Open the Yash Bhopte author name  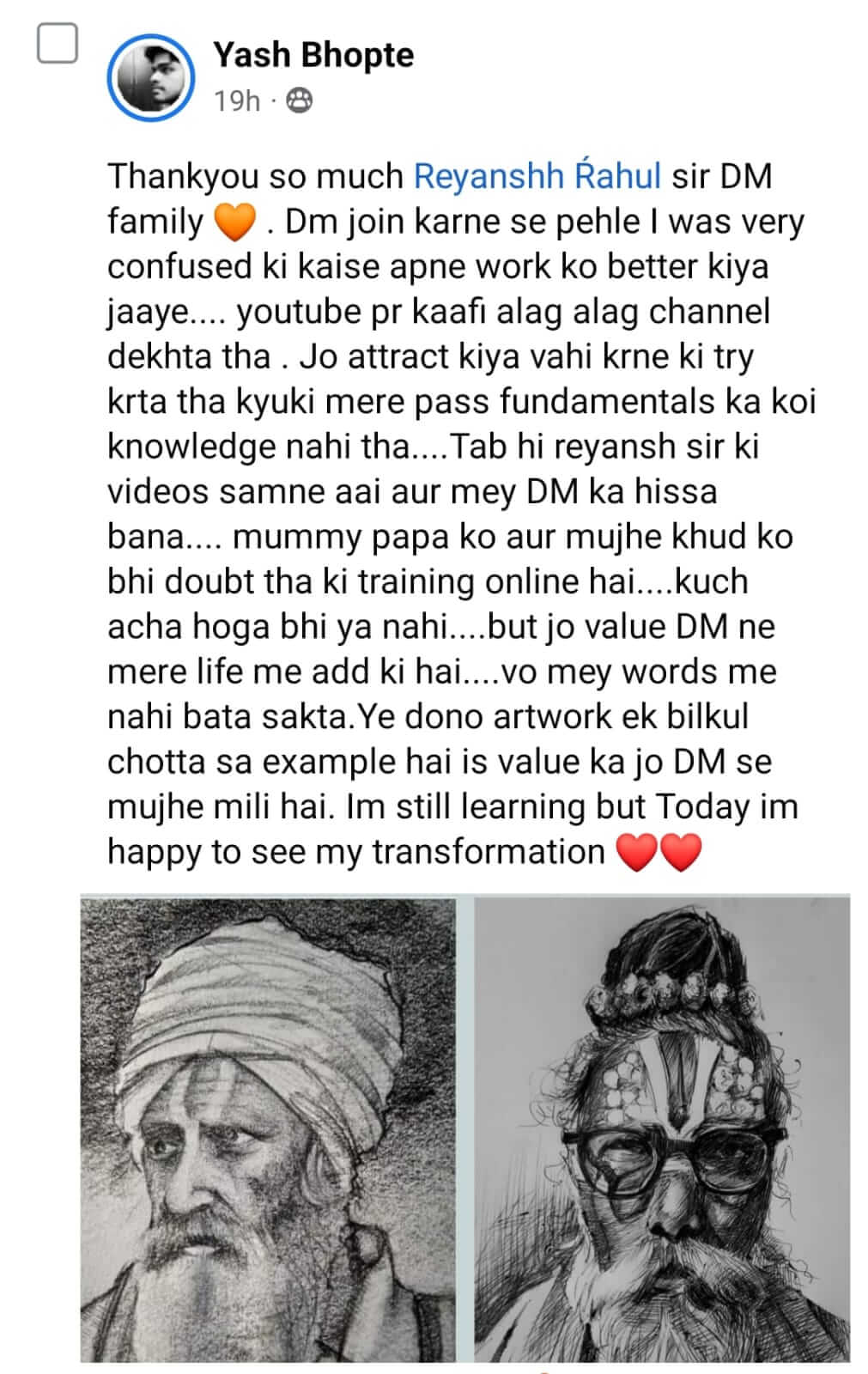point(313,56)
